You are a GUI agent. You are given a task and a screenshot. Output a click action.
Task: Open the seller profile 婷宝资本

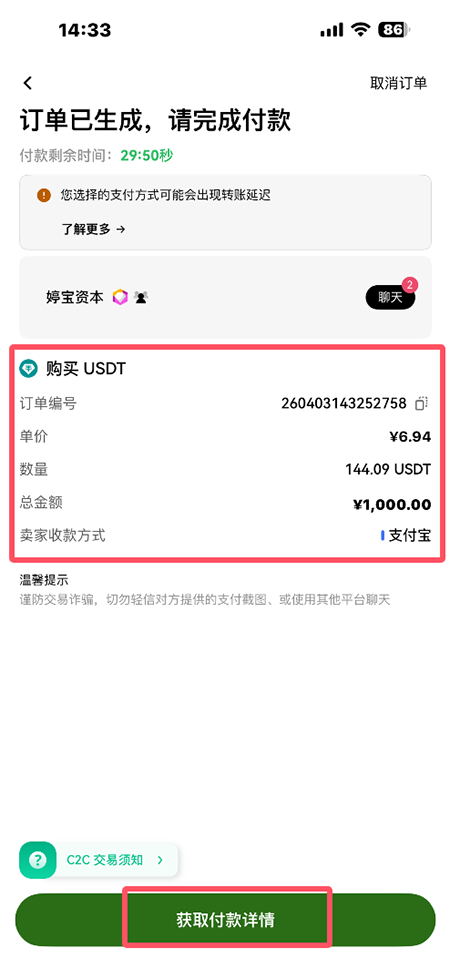click(x=74, y=297)
